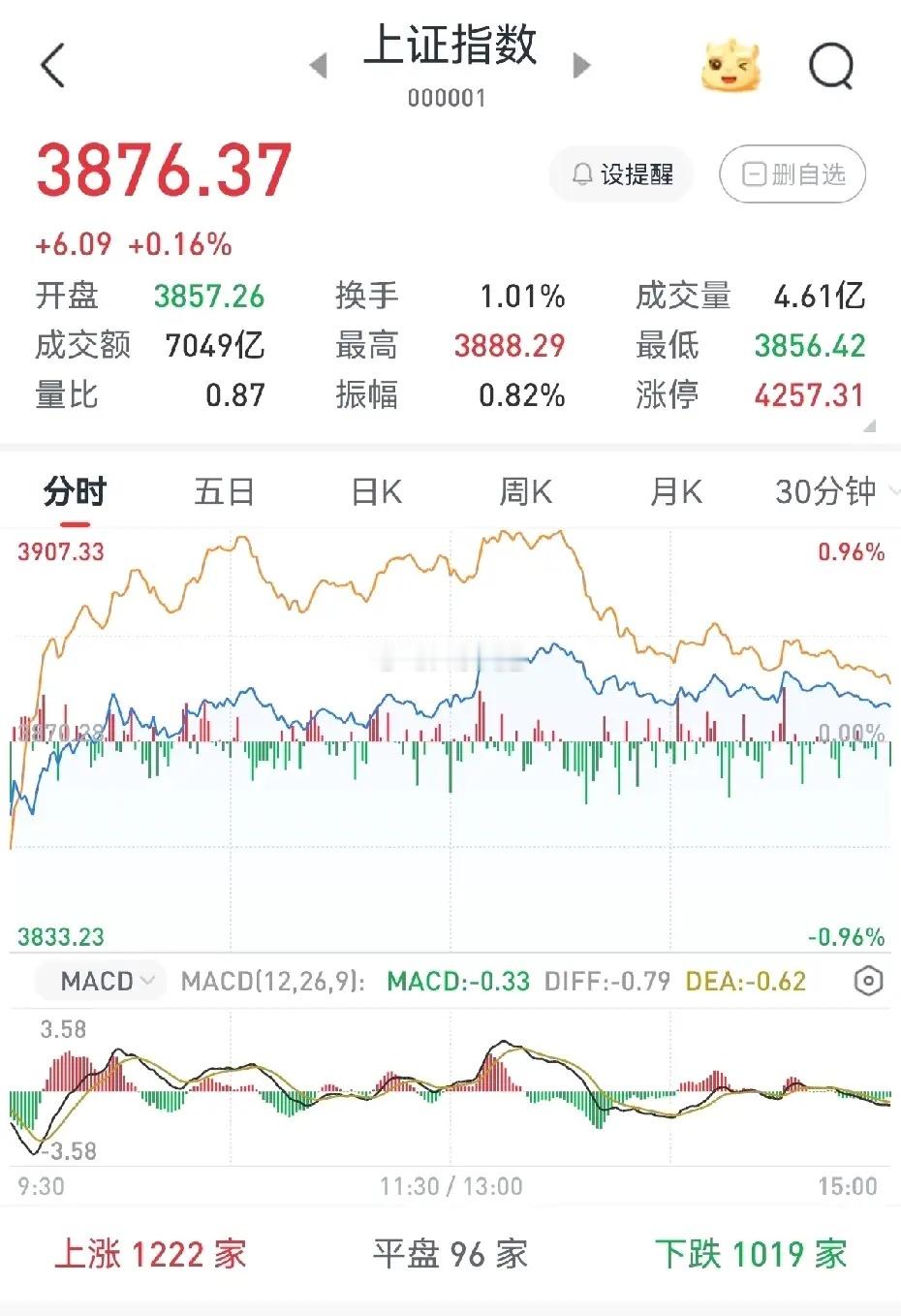Tap 设提醒 to set a price alert
The width and height of the screenshot is (901, 1316).
pos(622,174)
